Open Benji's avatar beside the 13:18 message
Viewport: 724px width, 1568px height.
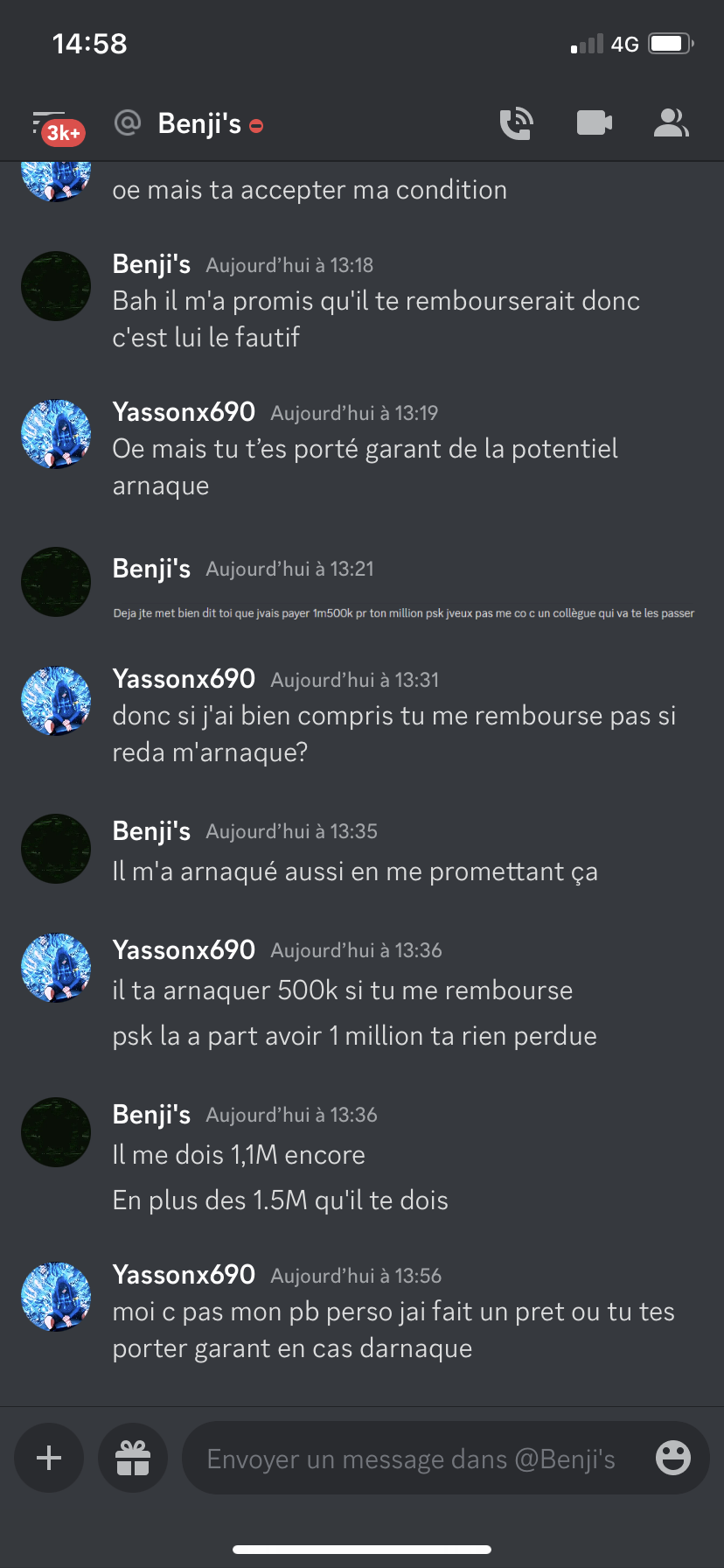pos(56,286)
